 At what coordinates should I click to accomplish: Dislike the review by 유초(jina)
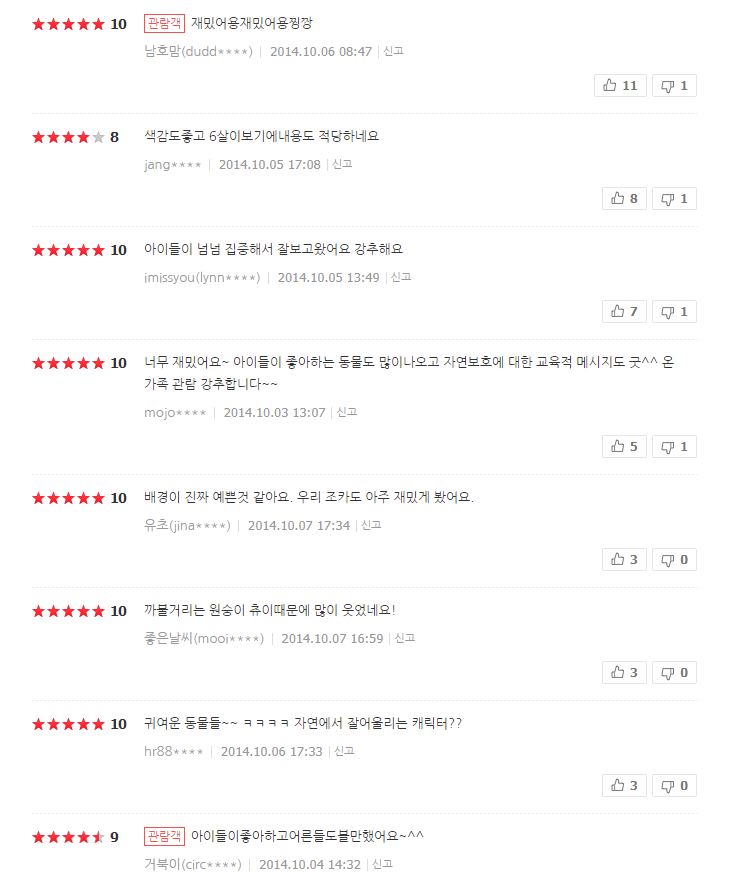(x=674, y=560)
